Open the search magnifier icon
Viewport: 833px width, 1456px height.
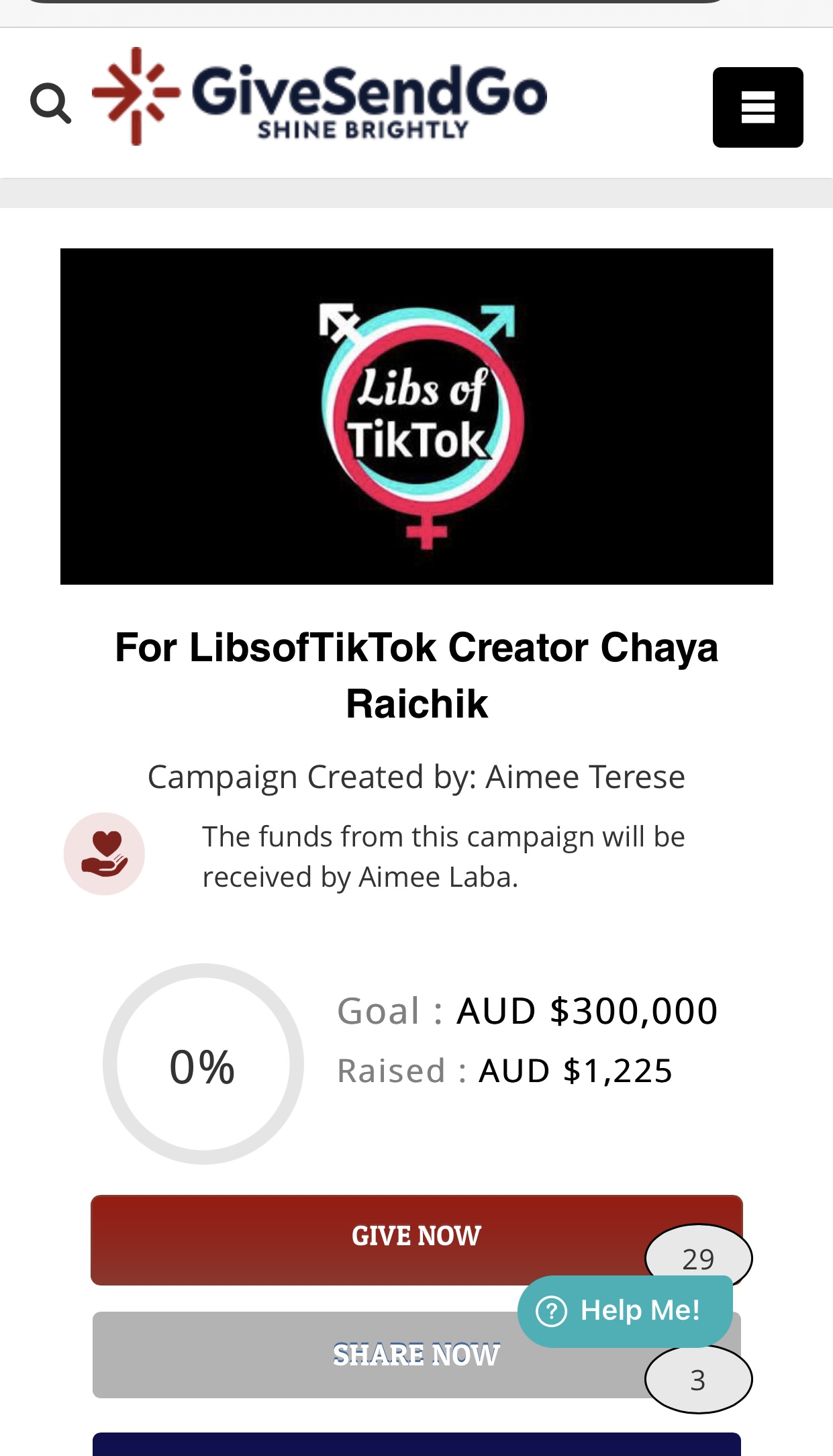[50, 103]
